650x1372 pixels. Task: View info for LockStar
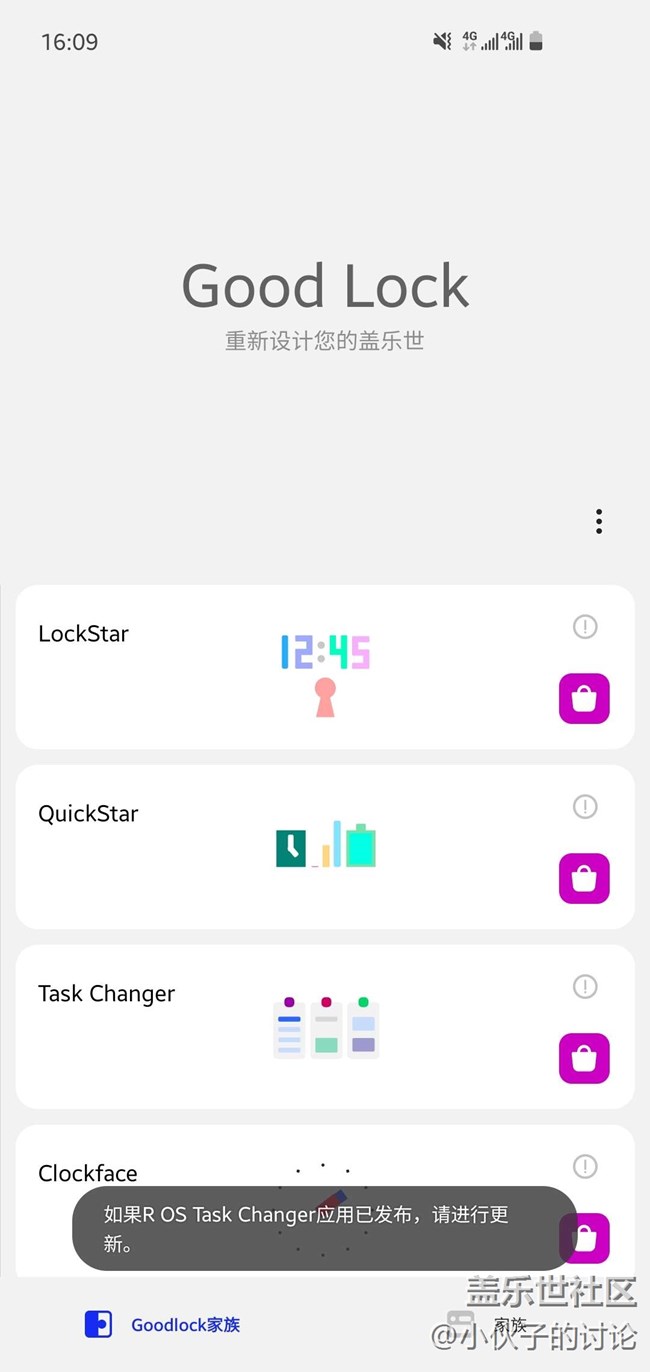tap(585, 627)
